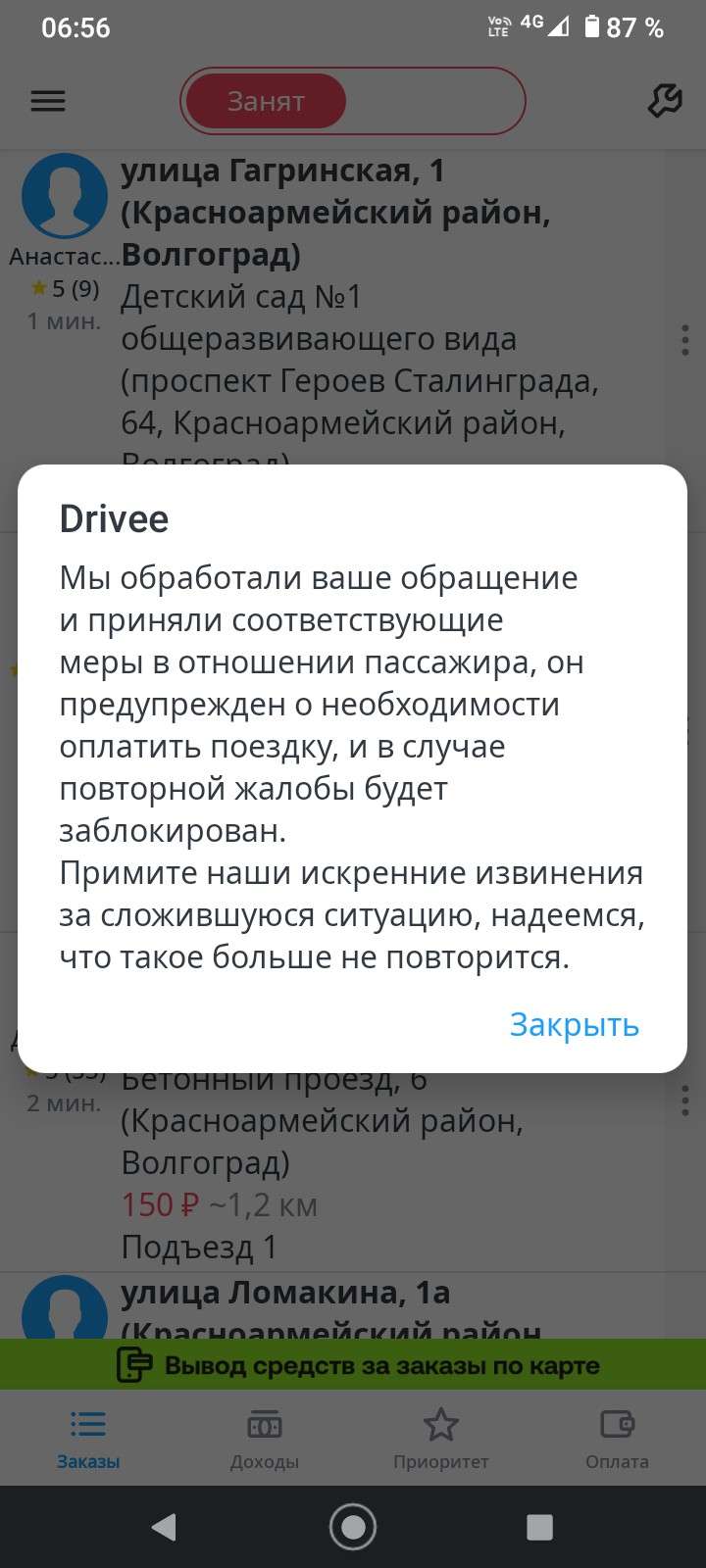Close the Drivee dialog with Закрыть
Screen dimensions: 706x1568
point(574,1024)
